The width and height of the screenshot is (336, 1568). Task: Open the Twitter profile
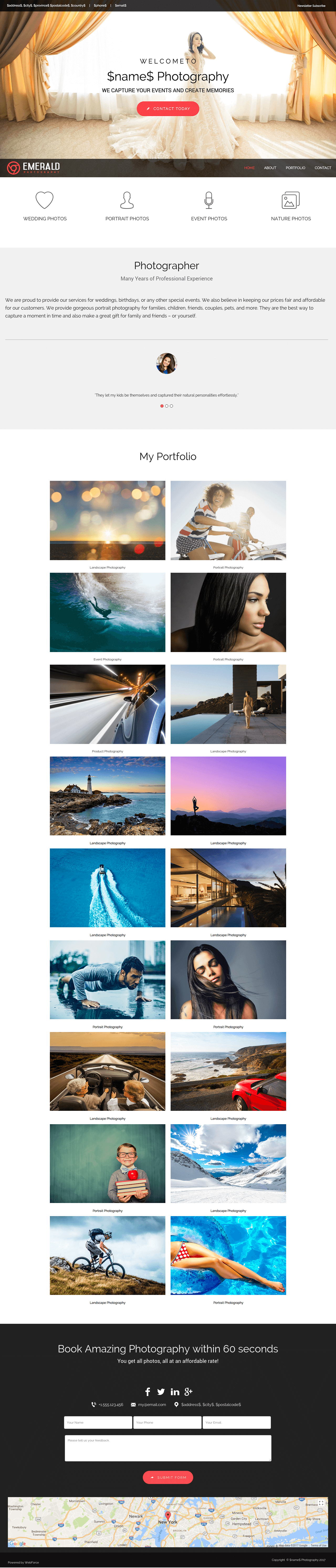[x=161, y=1392]
